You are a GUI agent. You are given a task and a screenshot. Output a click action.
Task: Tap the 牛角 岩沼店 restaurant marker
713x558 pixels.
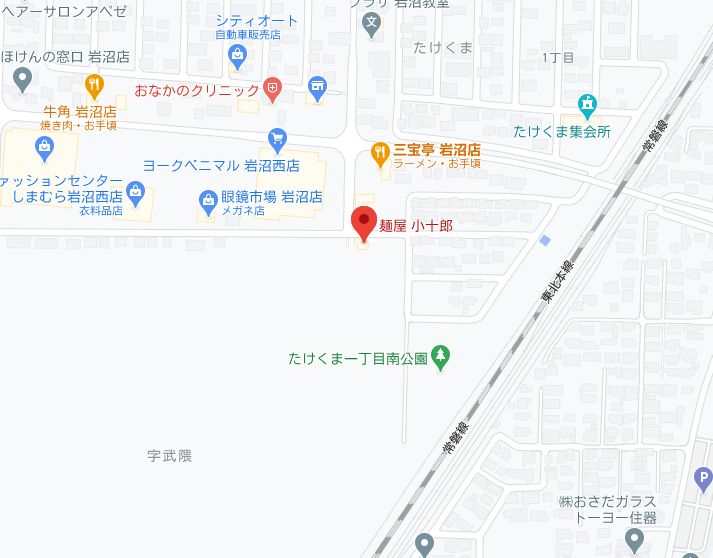point(94,84)
